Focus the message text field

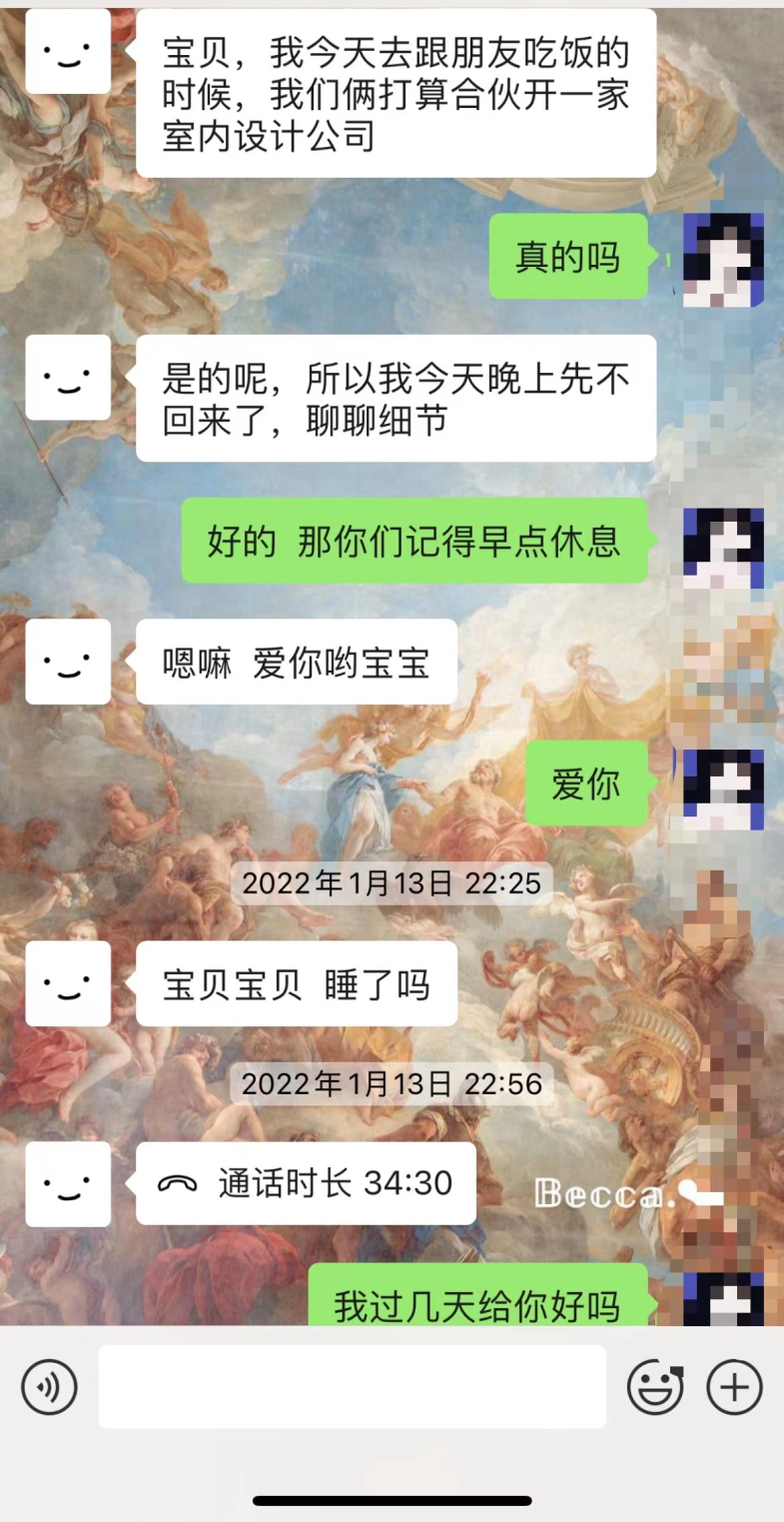[352, 1387]
